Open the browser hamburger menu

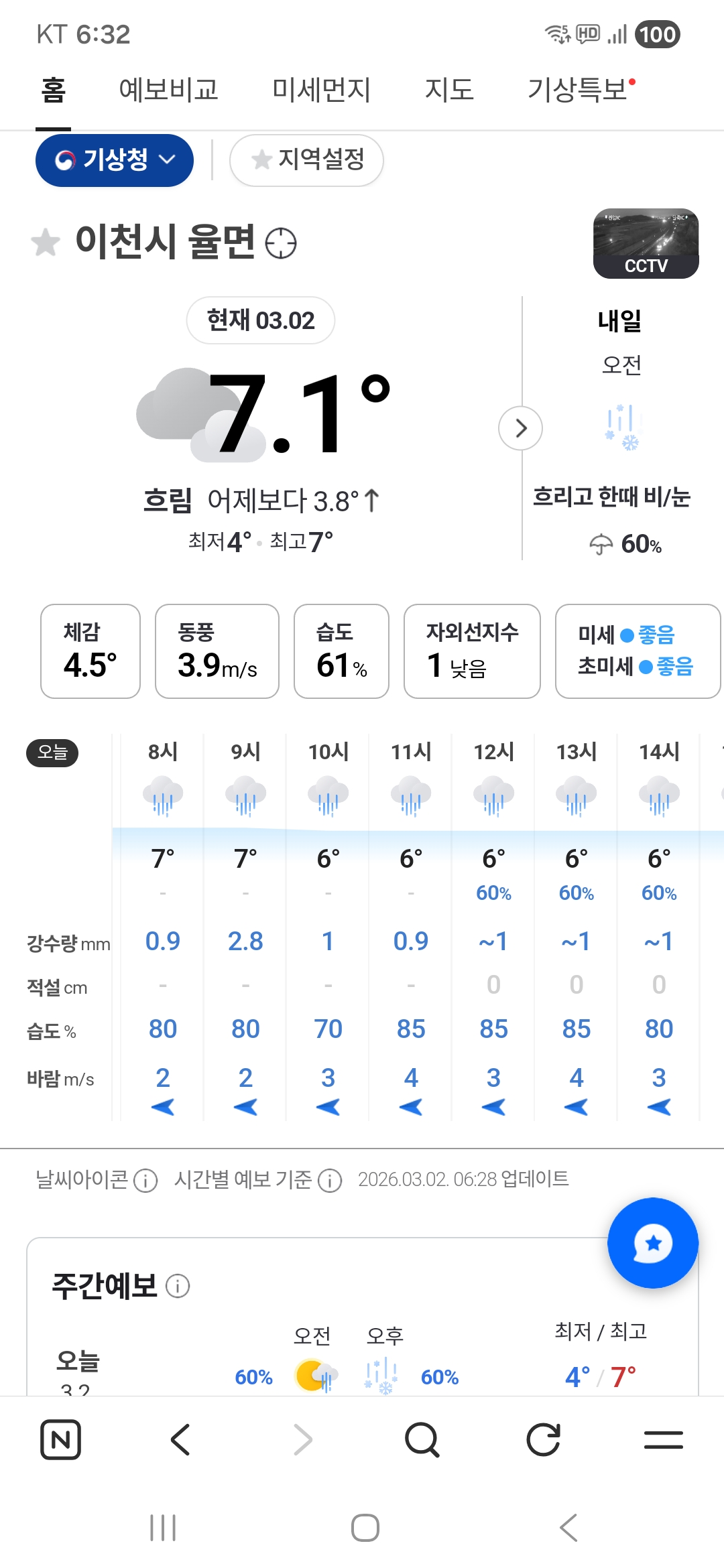tap(663, 1439)
